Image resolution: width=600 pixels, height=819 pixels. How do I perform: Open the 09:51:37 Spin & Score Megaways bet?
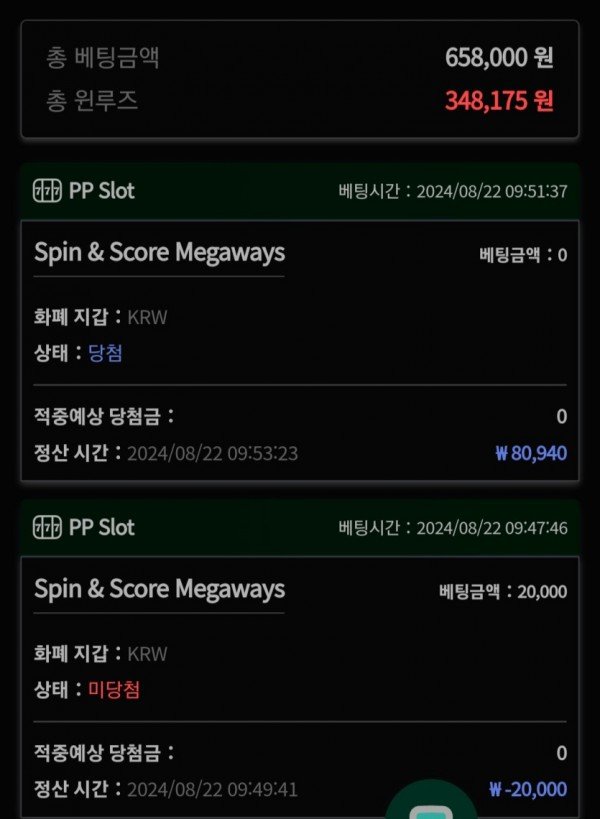pyautogui.click(x=160, y=252)
